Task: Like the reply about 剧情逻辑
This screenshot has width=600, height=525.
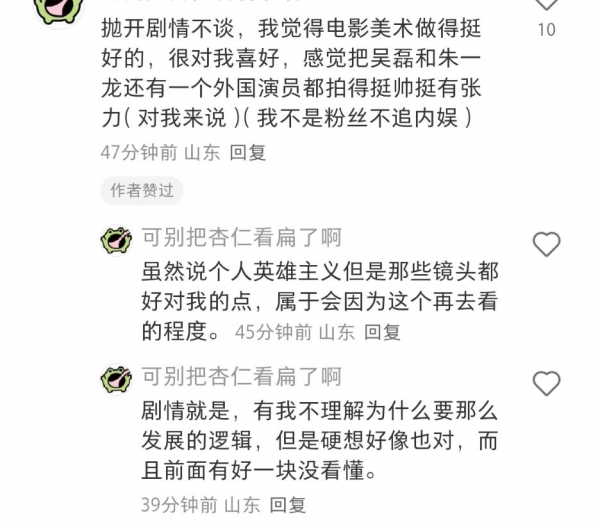Action: [x=546, y=382]
